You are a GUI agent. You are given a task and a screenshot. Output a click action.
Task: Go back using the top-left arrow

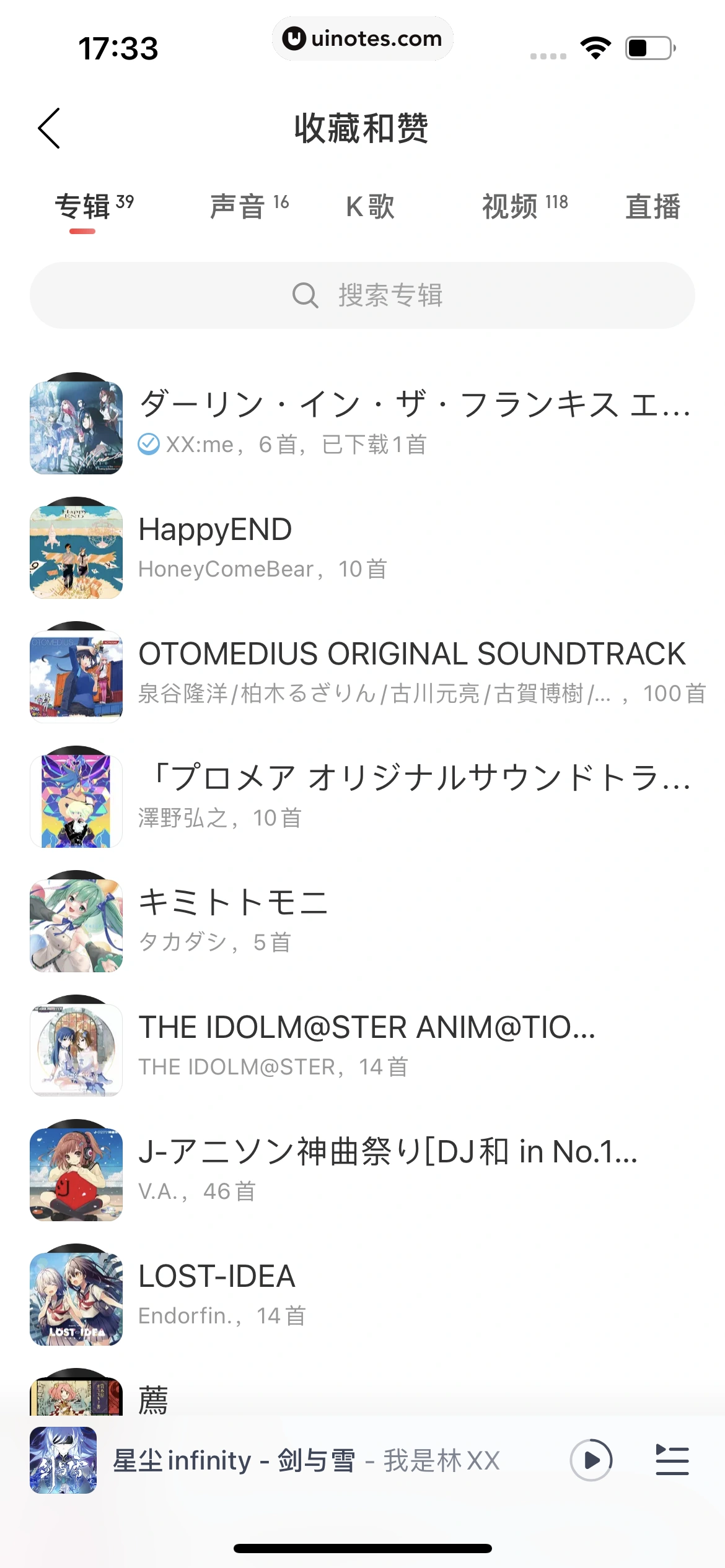[x=50, y=128]
